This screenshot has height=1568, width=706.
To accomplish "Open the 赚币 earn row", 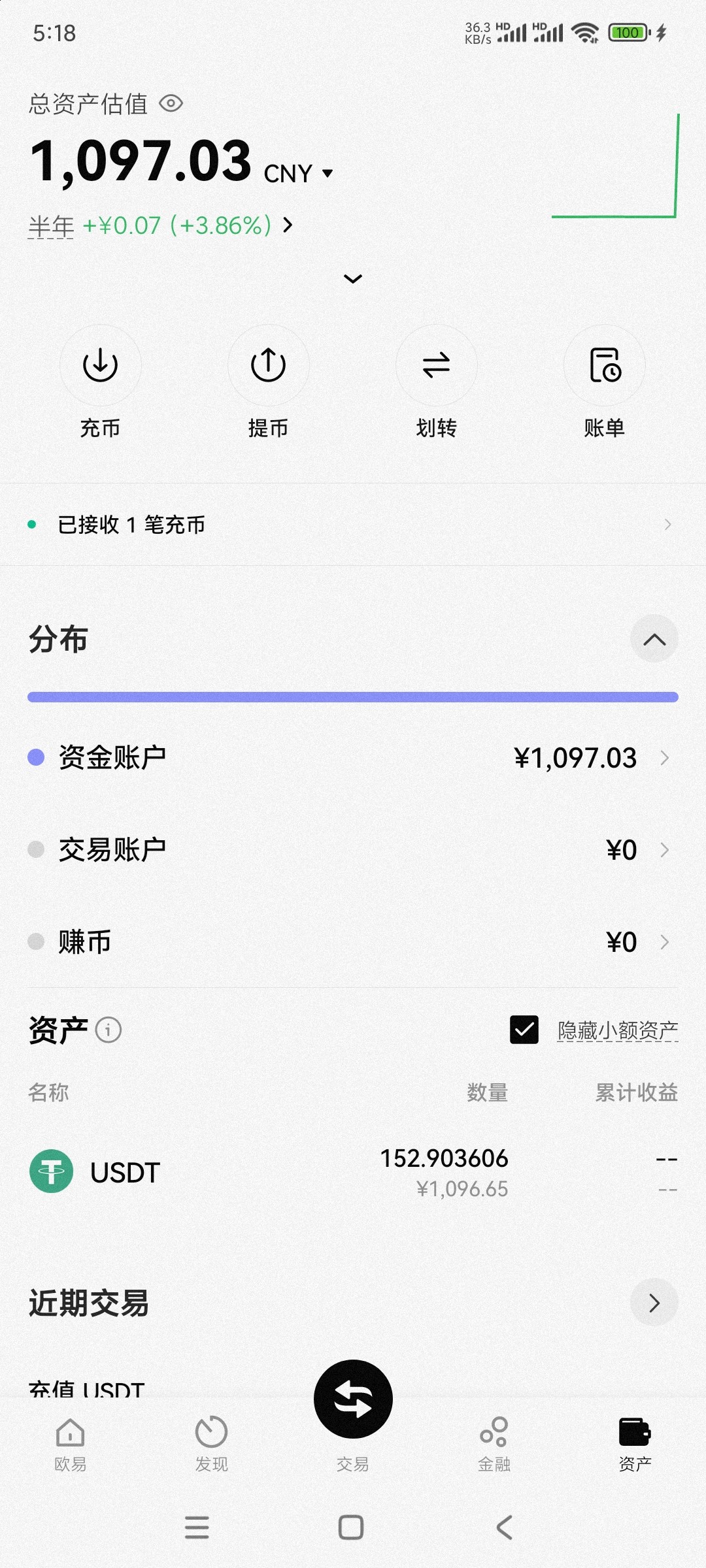I will click(353, 942).
